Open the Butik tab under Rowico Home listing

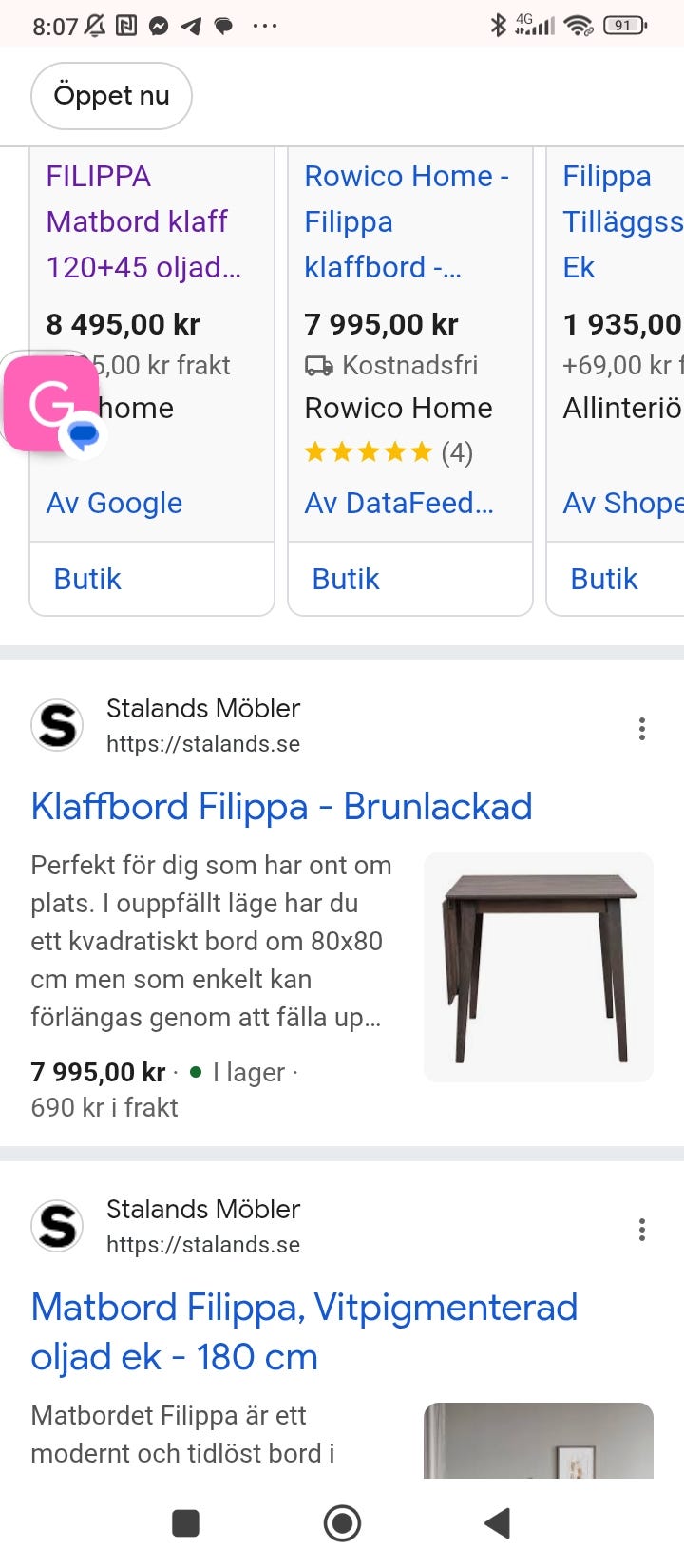pyautogui.click(x=345, y=578)
